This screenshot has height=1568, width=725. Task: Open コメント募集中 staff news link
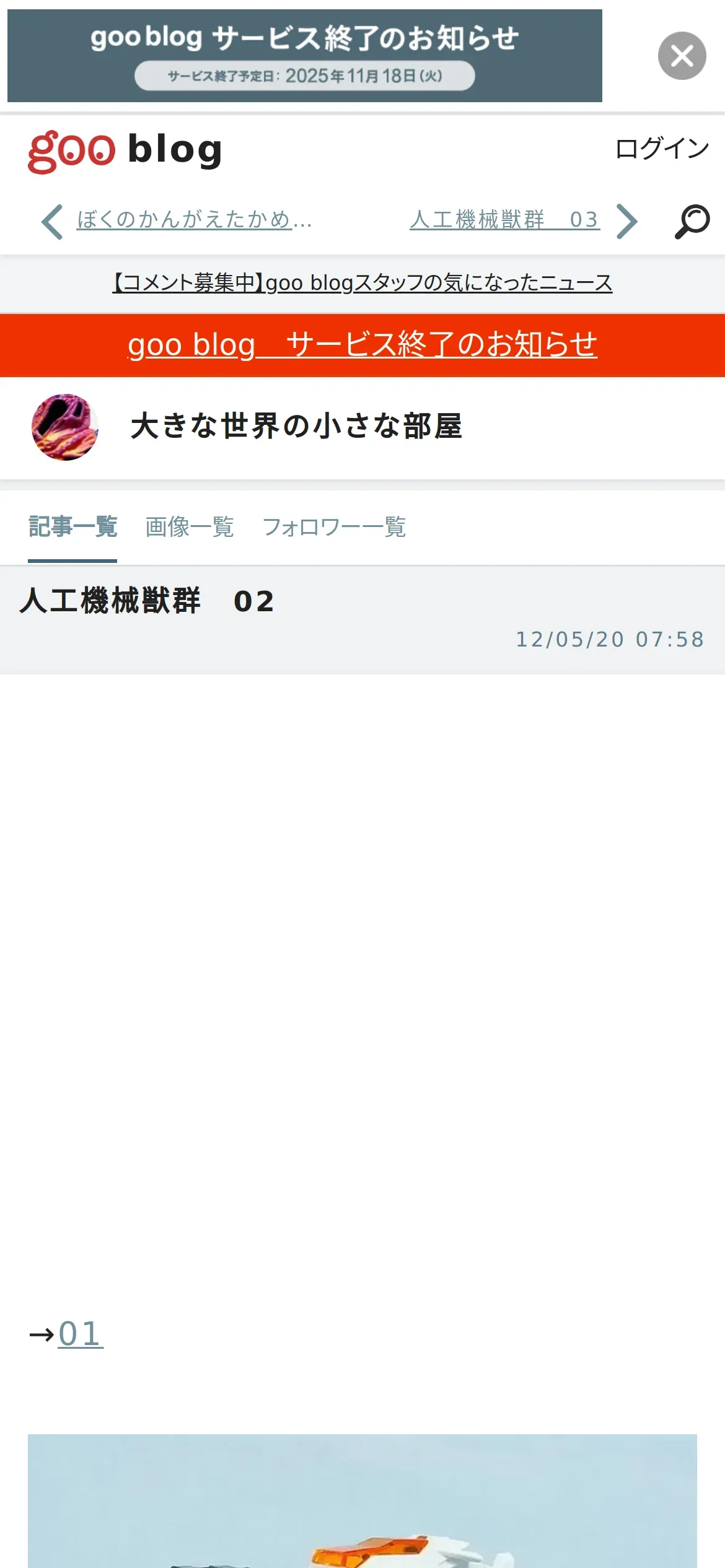pos(362,283)
